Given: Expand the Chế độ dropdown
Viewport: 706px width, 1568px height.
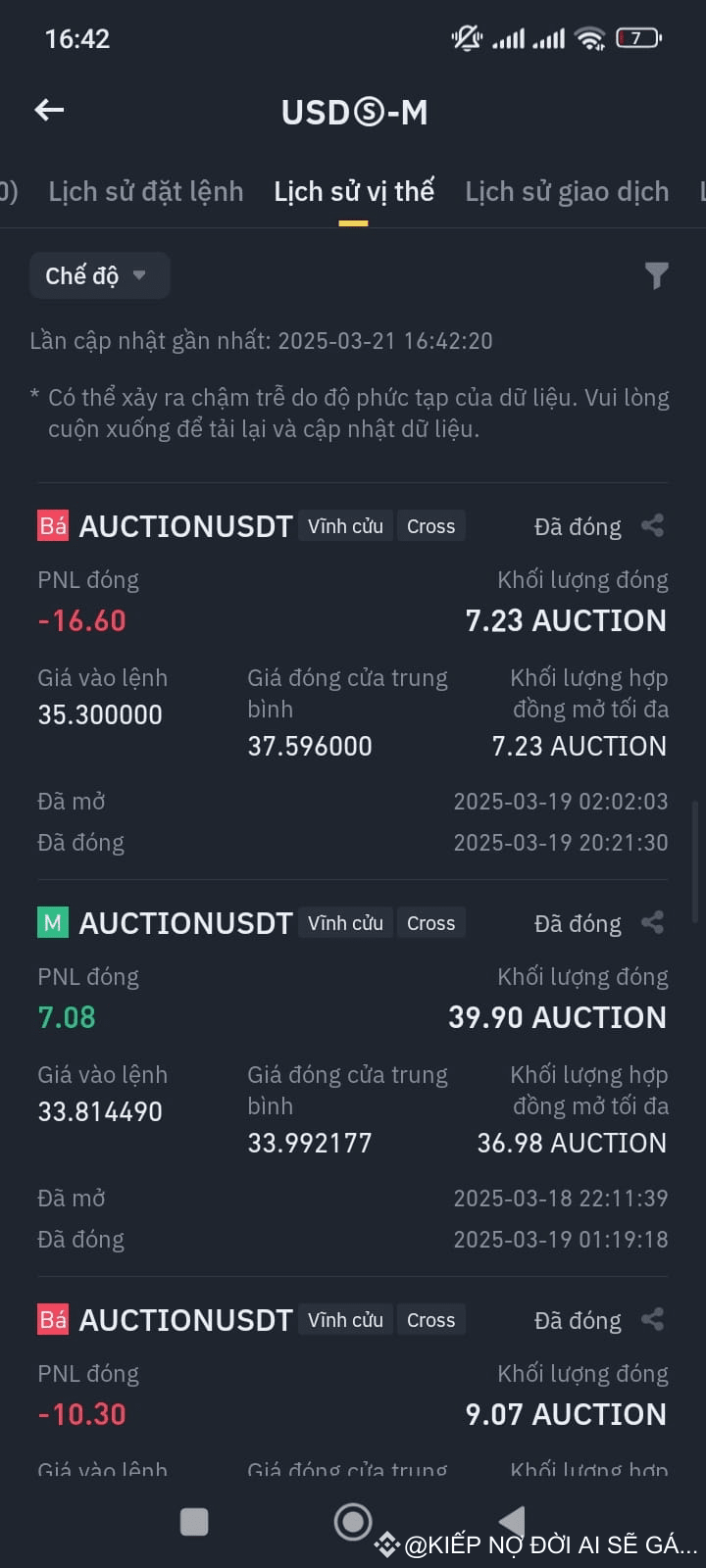Looking at the screenshot, I should tap(99, 275).
